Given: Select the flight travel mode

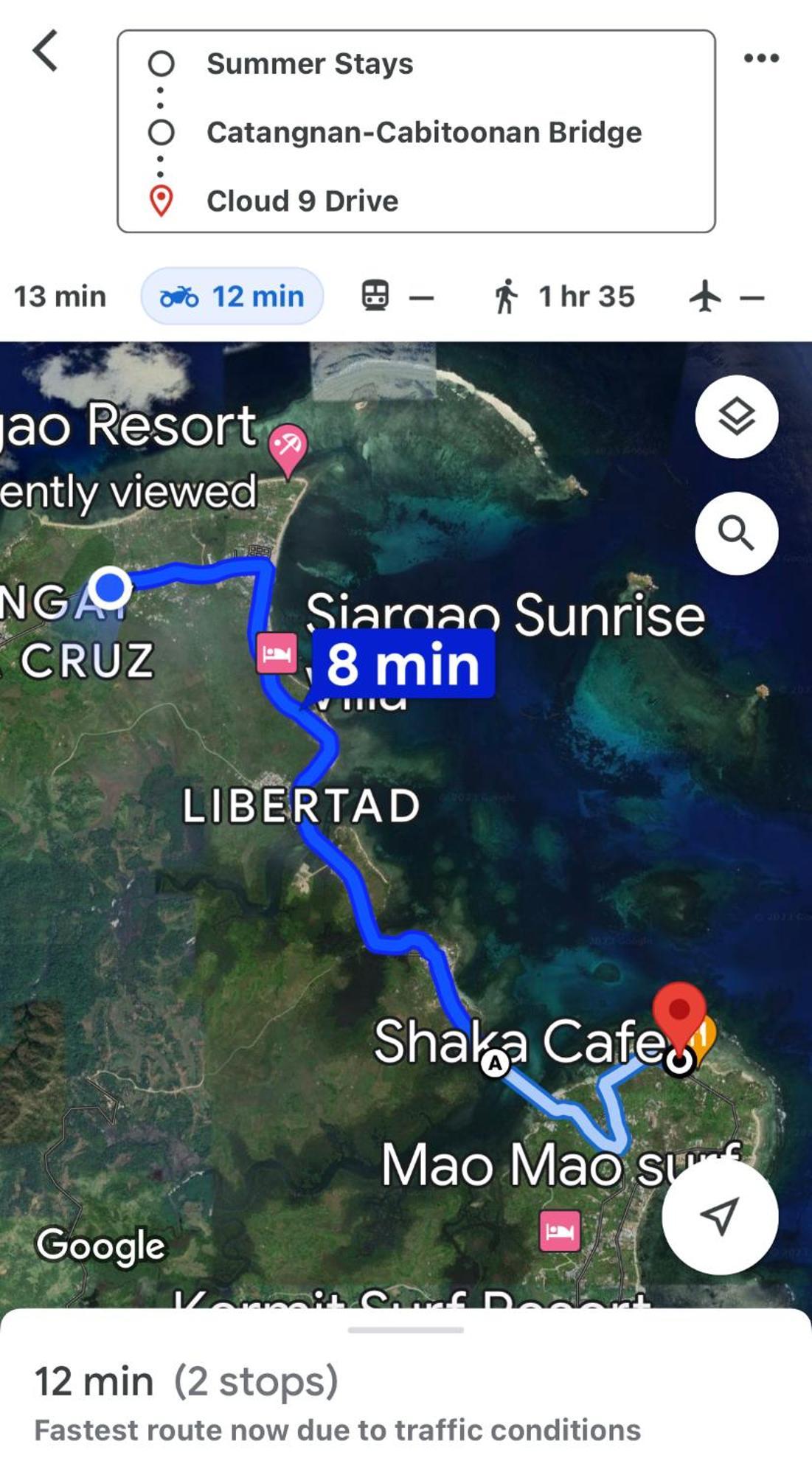Looking at the screenshot, I should (726, 296).
